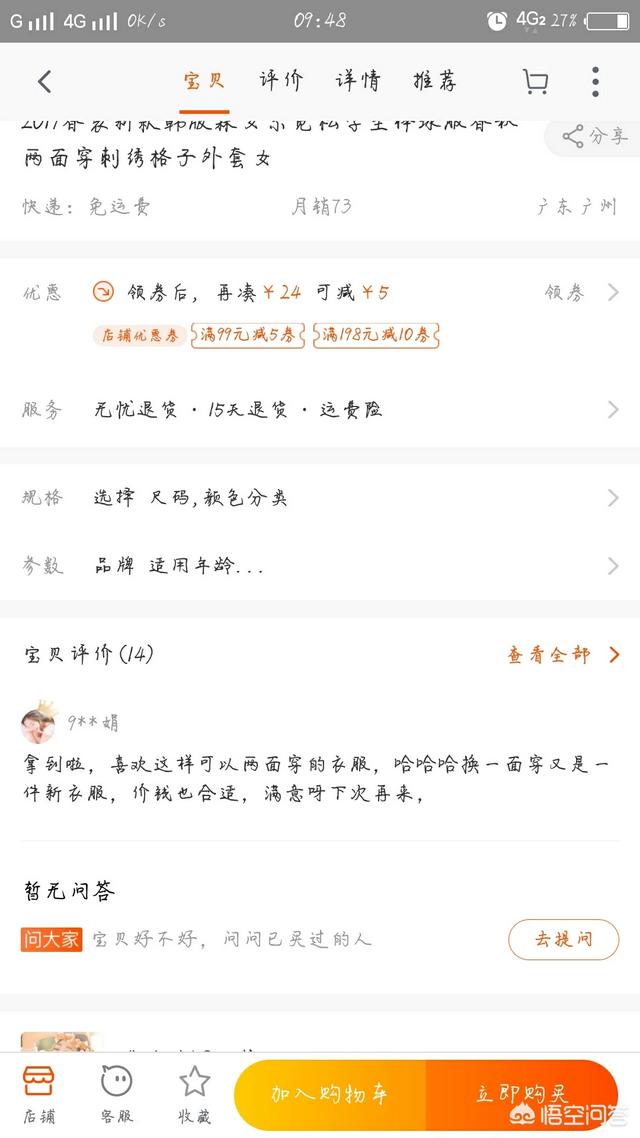Open the three-dot overflow menu
Image resolution: width=640 pixels, height=1138 pixels.
595,82
